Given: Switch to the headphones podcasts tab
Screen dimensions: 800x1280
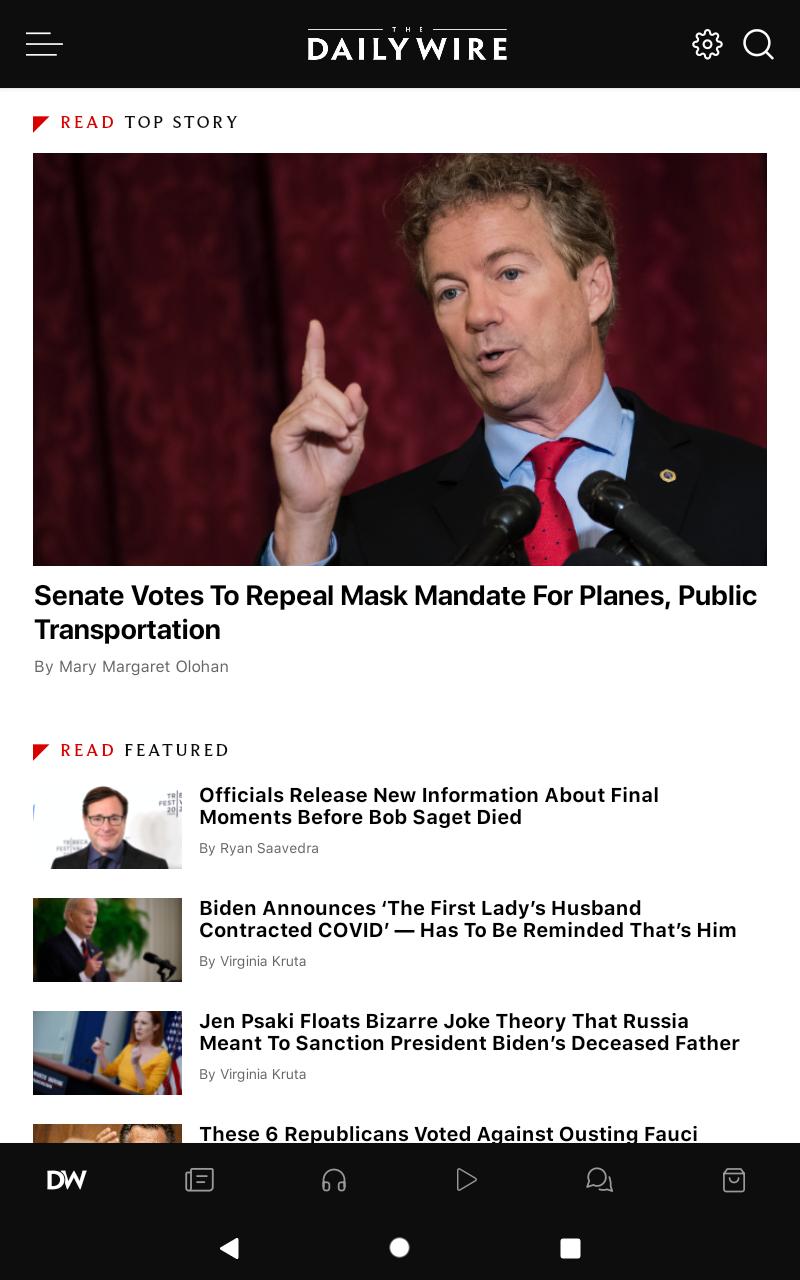Looking at the screenshot, I should [x=334, y=1180].
